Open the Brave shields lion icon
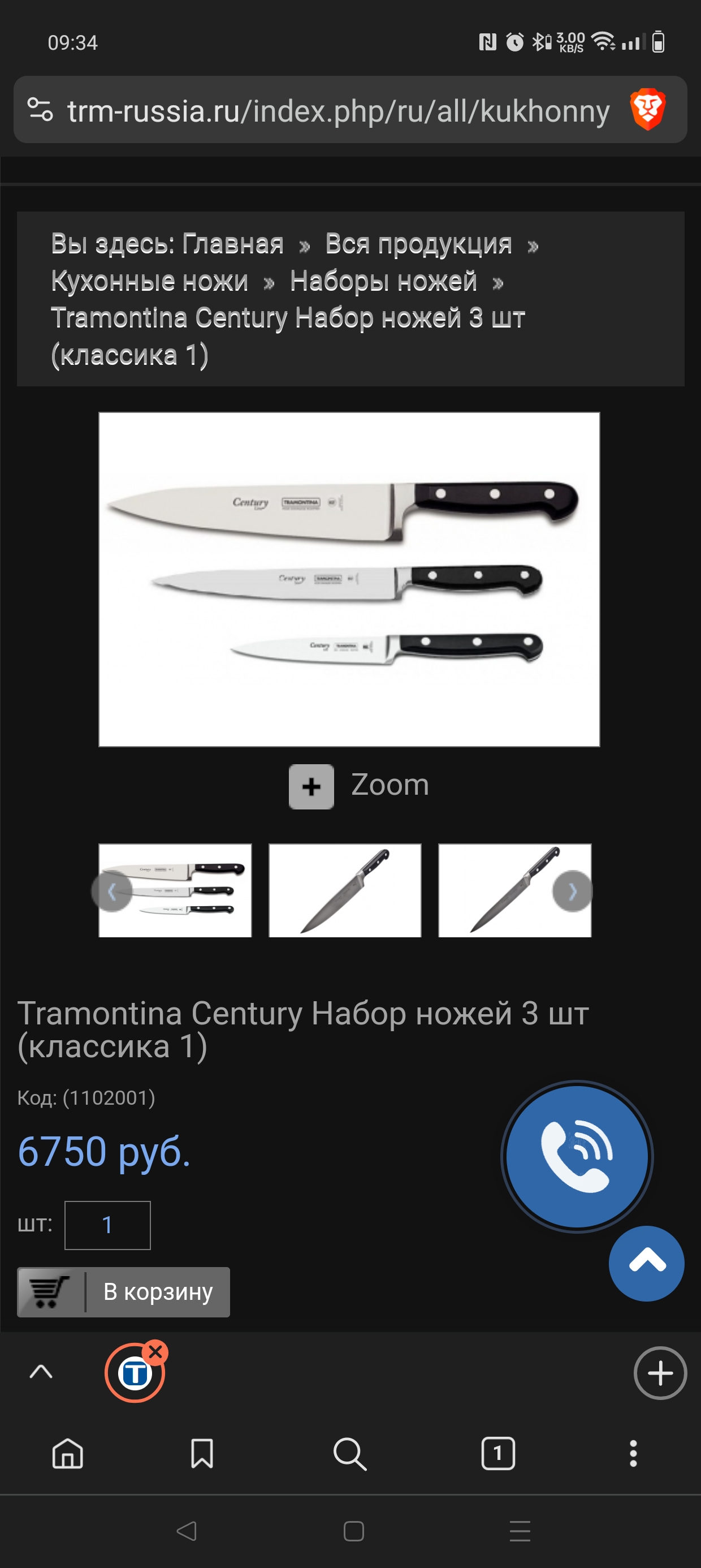Viewport: 701px width, 1568px height. (x=647, y=110)
